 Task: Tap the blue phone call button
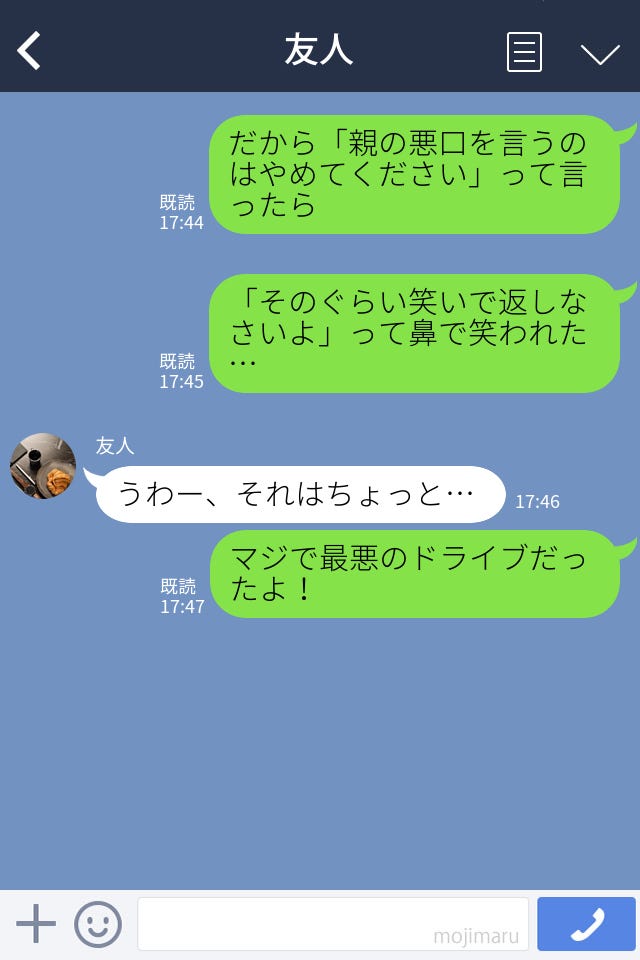586,924
